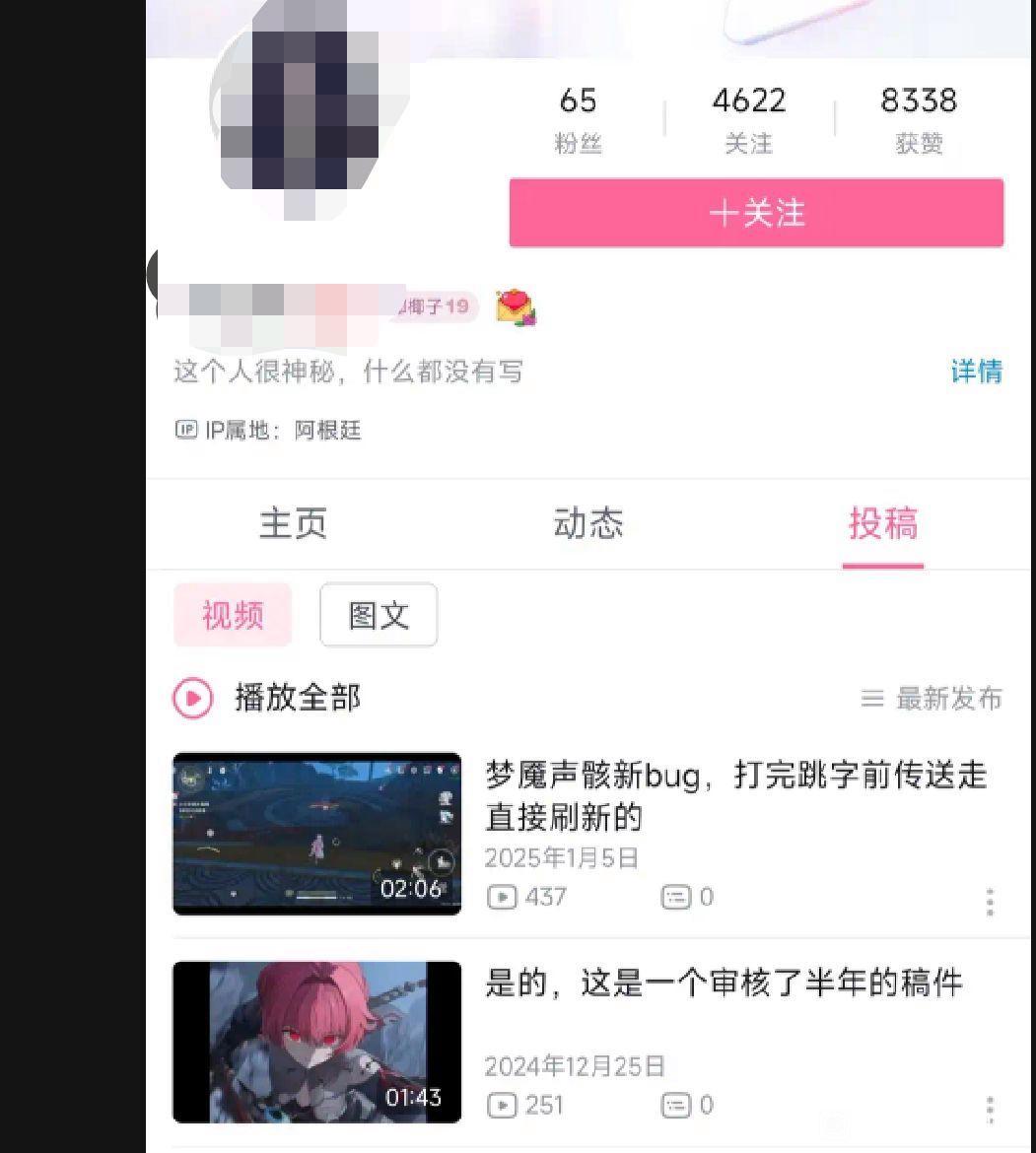Change sort order from 最新发布
1036x1153 pixels.
point(932,699)
